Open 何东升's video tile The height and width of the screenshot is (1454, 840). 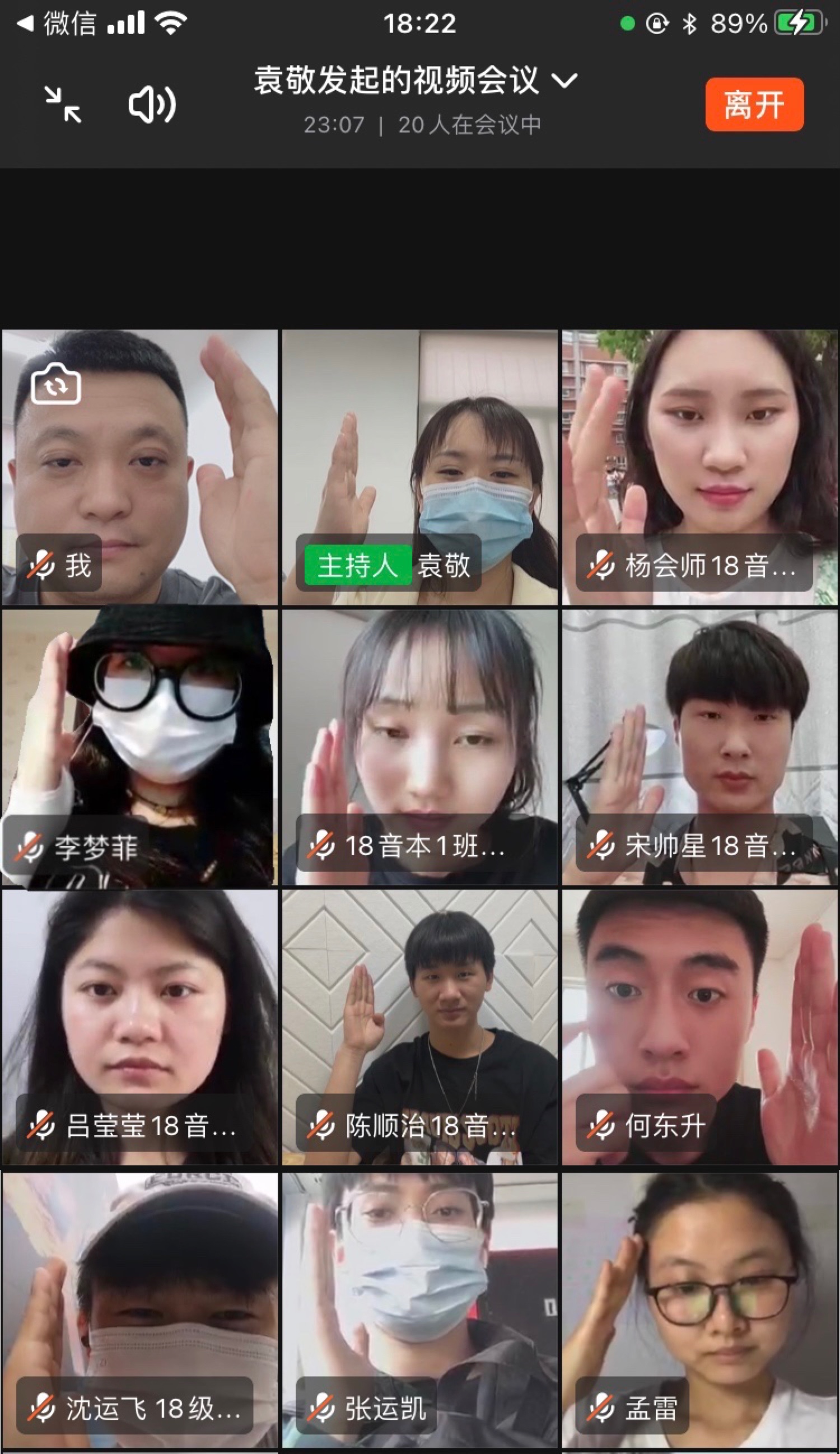point(699,1027)
